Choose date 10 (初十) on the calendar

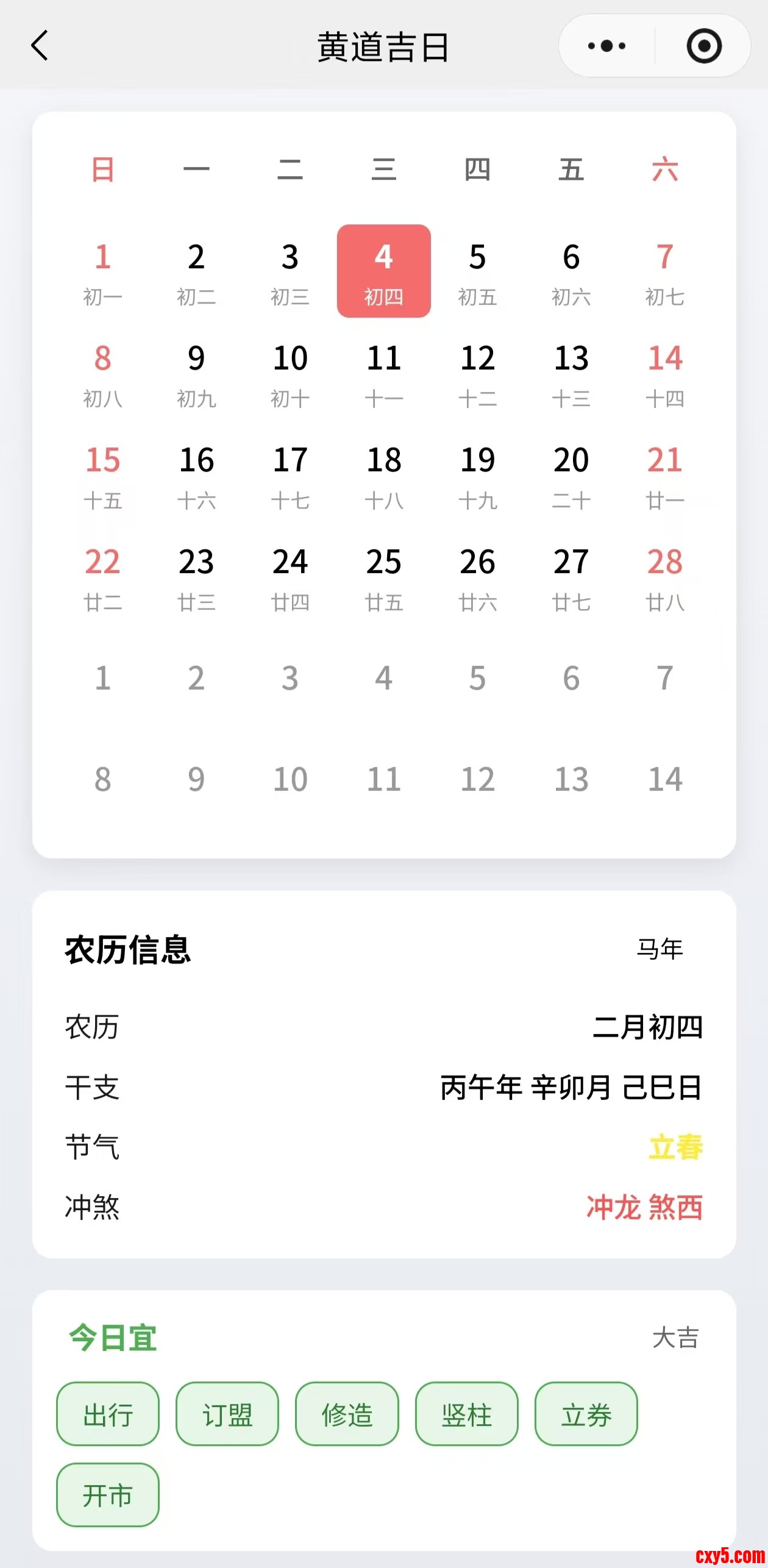[x=290, y=372]
